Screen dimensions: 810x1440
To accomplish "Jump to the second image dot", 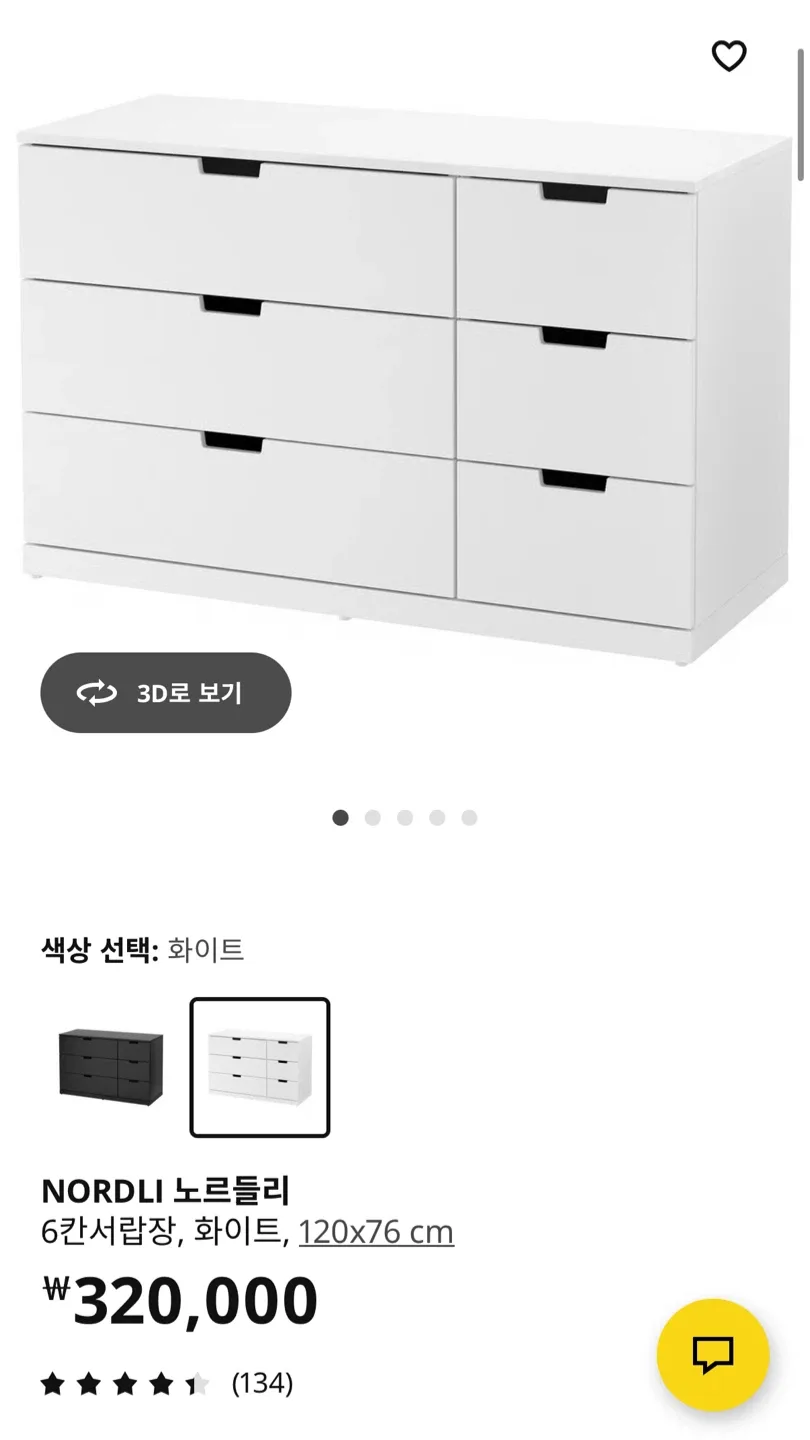I will pos(373,818).
